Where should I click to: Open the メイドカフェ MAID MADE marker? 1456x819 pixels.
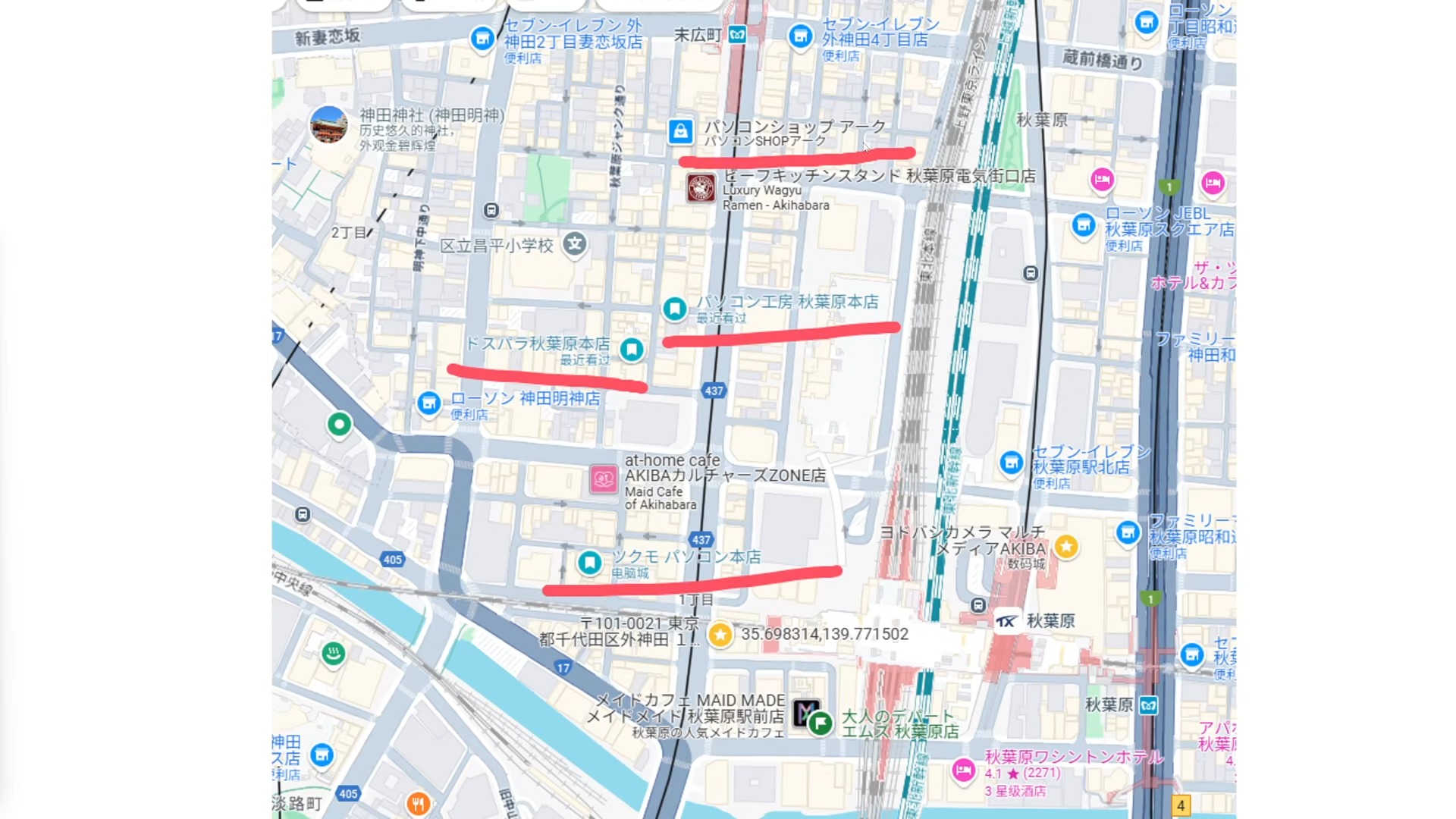805,713
